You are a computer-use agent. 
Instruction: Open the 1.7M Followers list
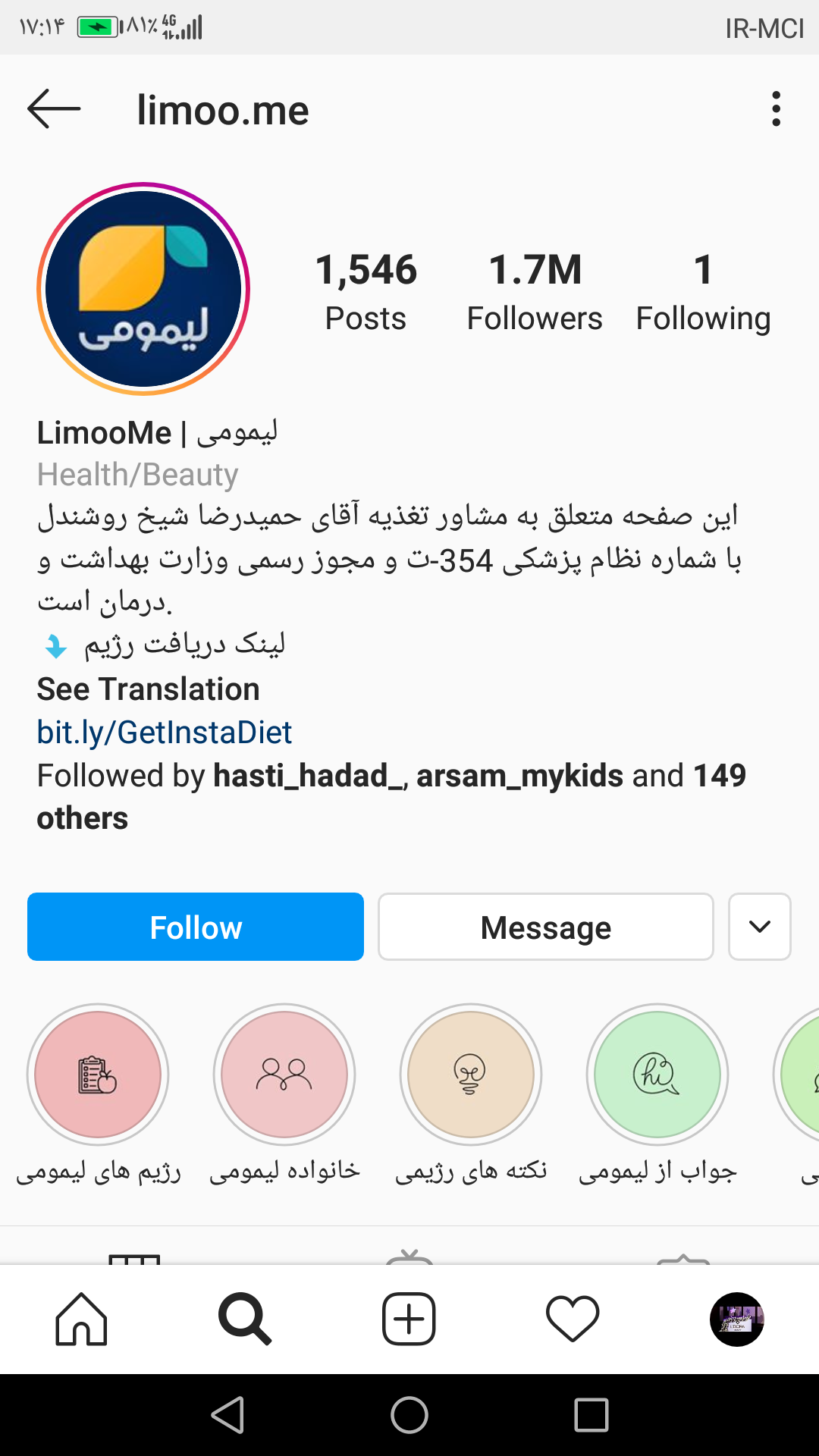tap(535, 292)
